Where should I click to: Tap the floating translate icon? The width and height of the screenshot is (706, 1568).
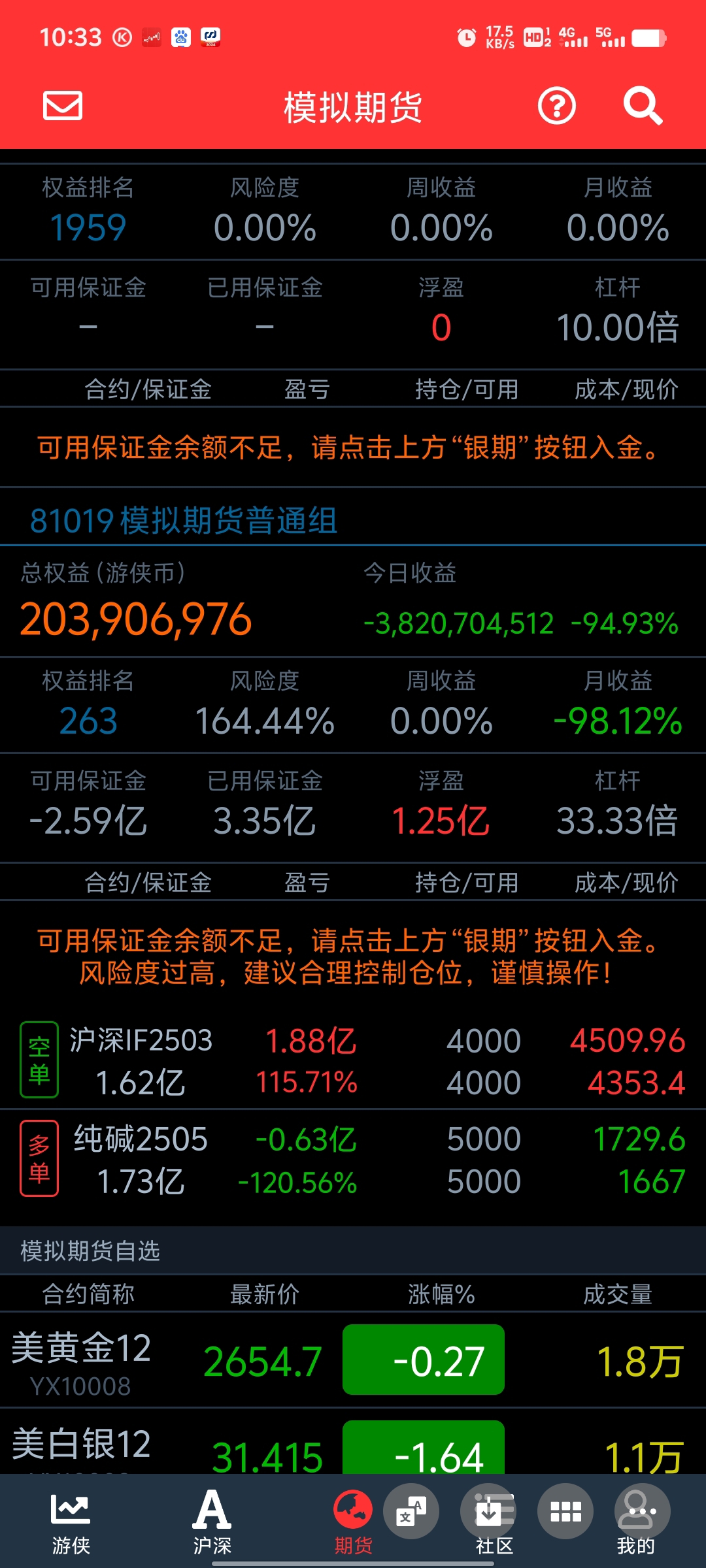click(x=411, y=1511)
